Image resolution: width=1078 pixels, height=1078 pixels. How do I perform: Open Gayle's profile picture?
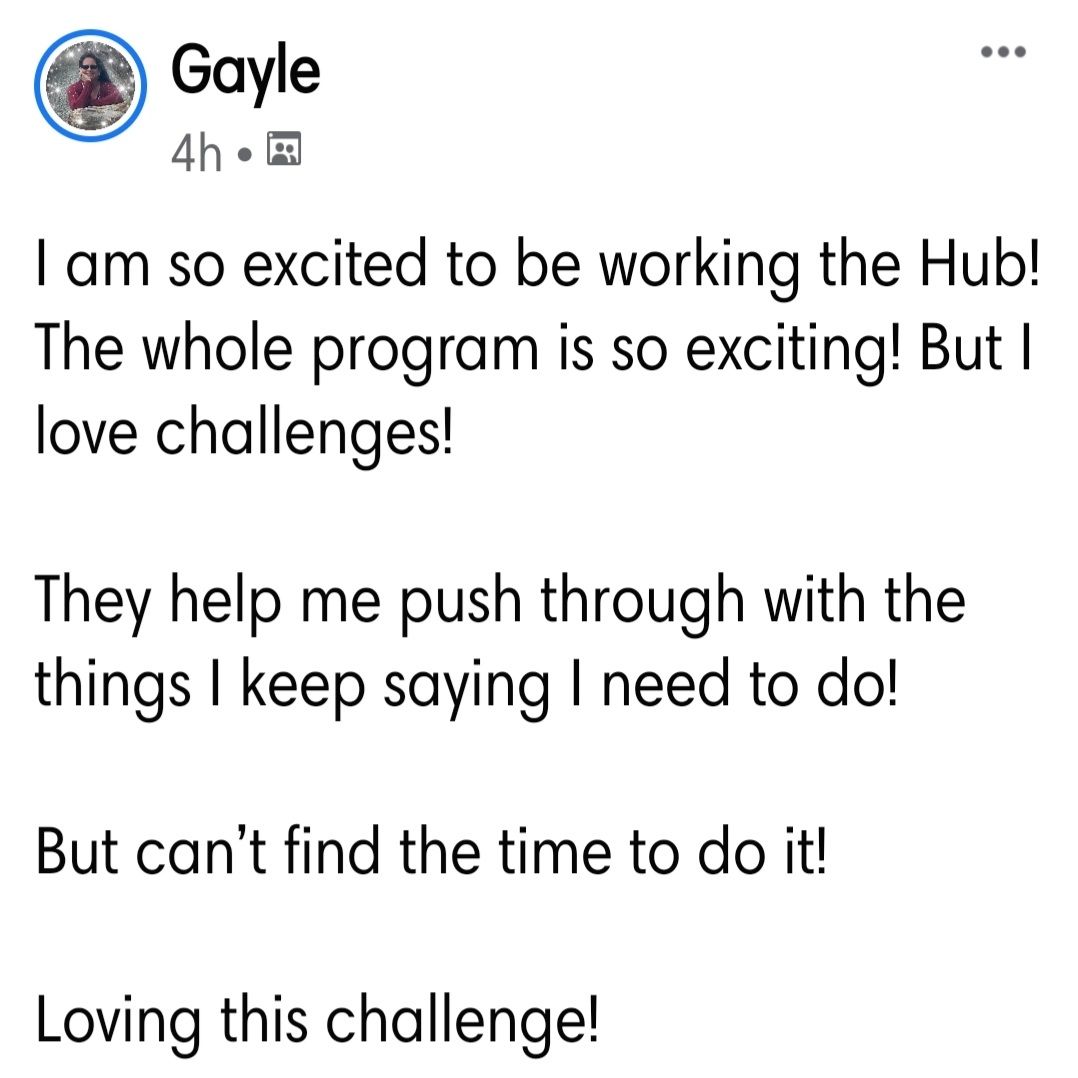[x=91, y=87]
